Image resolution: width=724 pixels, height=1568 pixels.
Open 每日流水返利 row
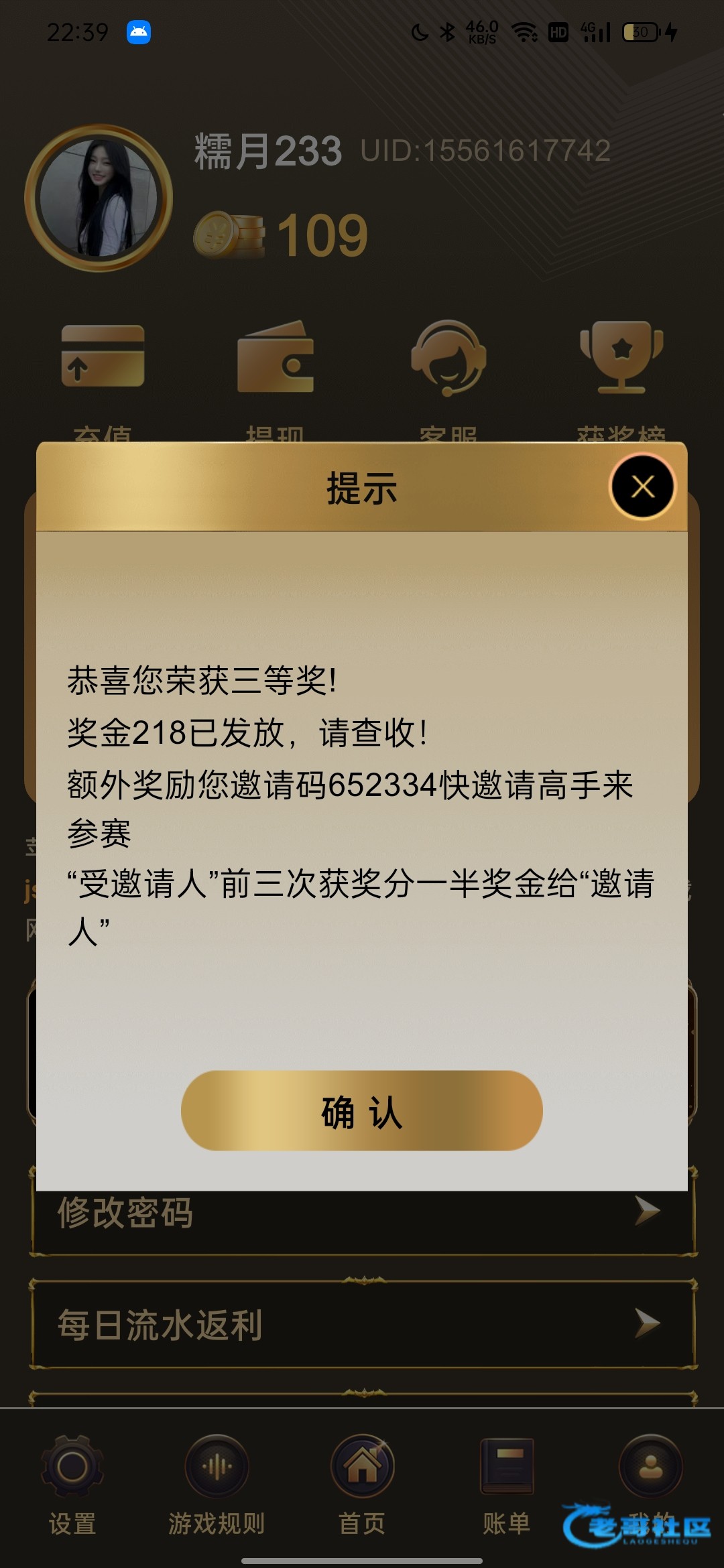pyautogui.click(x=362, y=1324)
